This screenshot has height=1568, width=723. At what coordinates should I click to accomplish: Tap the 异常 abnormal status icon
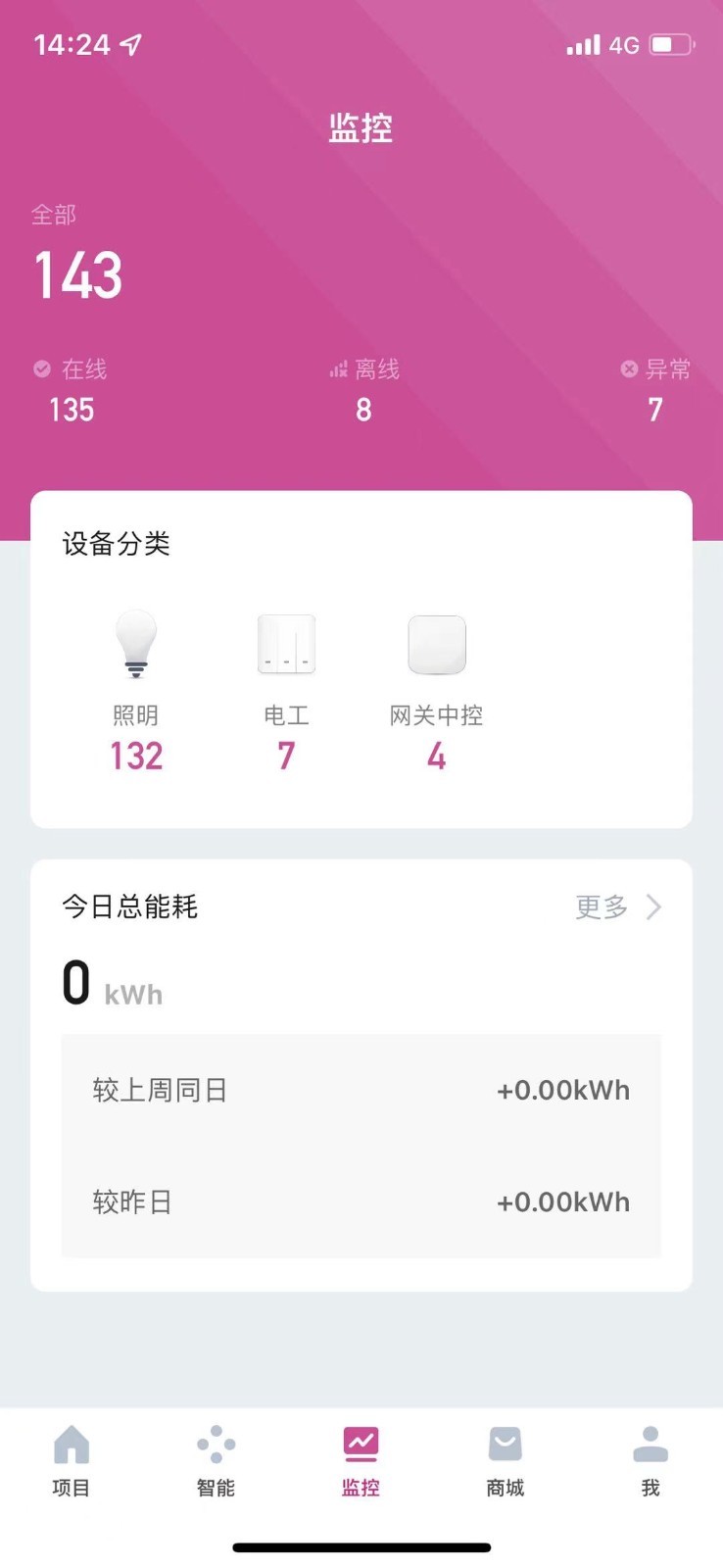coord(628,368)
